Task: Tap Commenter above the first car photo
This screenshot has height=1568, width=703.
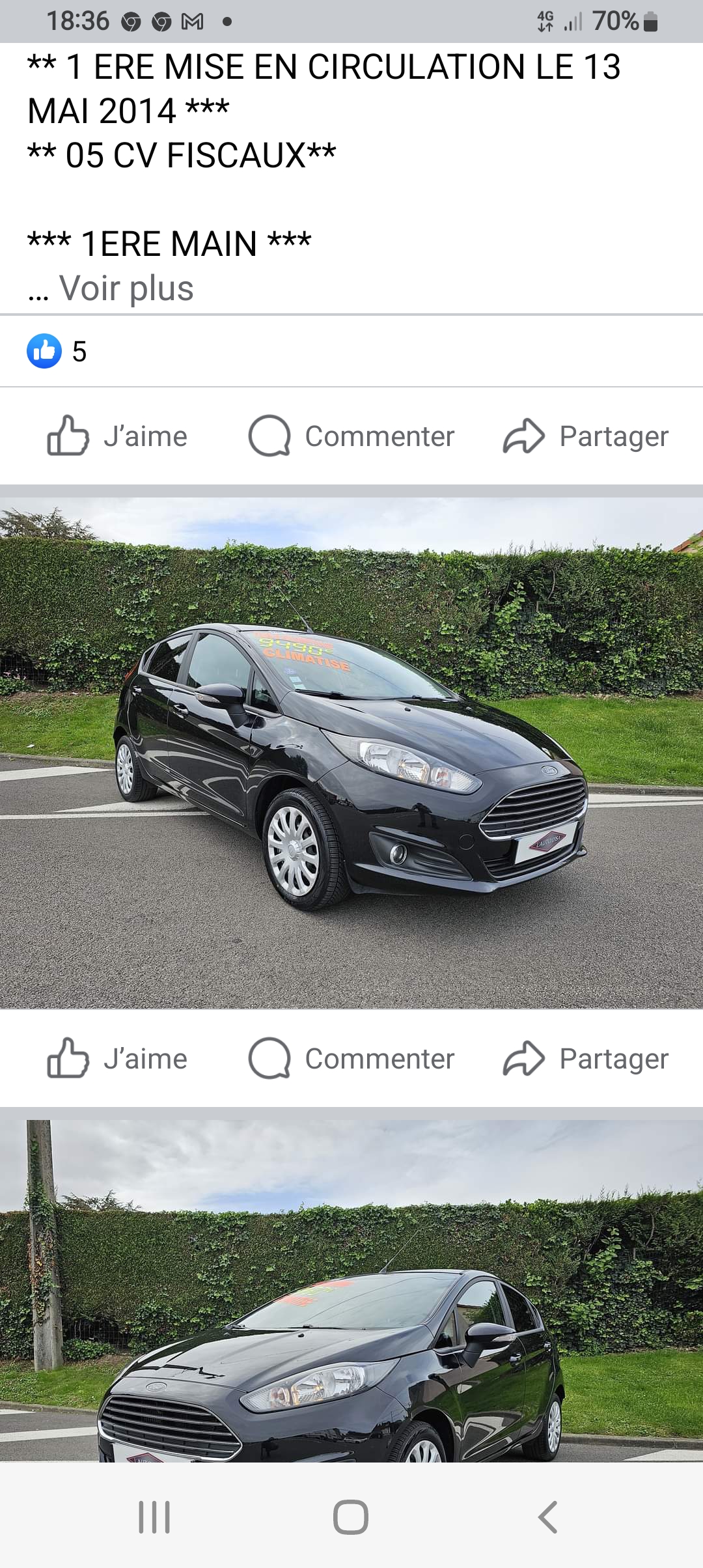Action: 351,436
